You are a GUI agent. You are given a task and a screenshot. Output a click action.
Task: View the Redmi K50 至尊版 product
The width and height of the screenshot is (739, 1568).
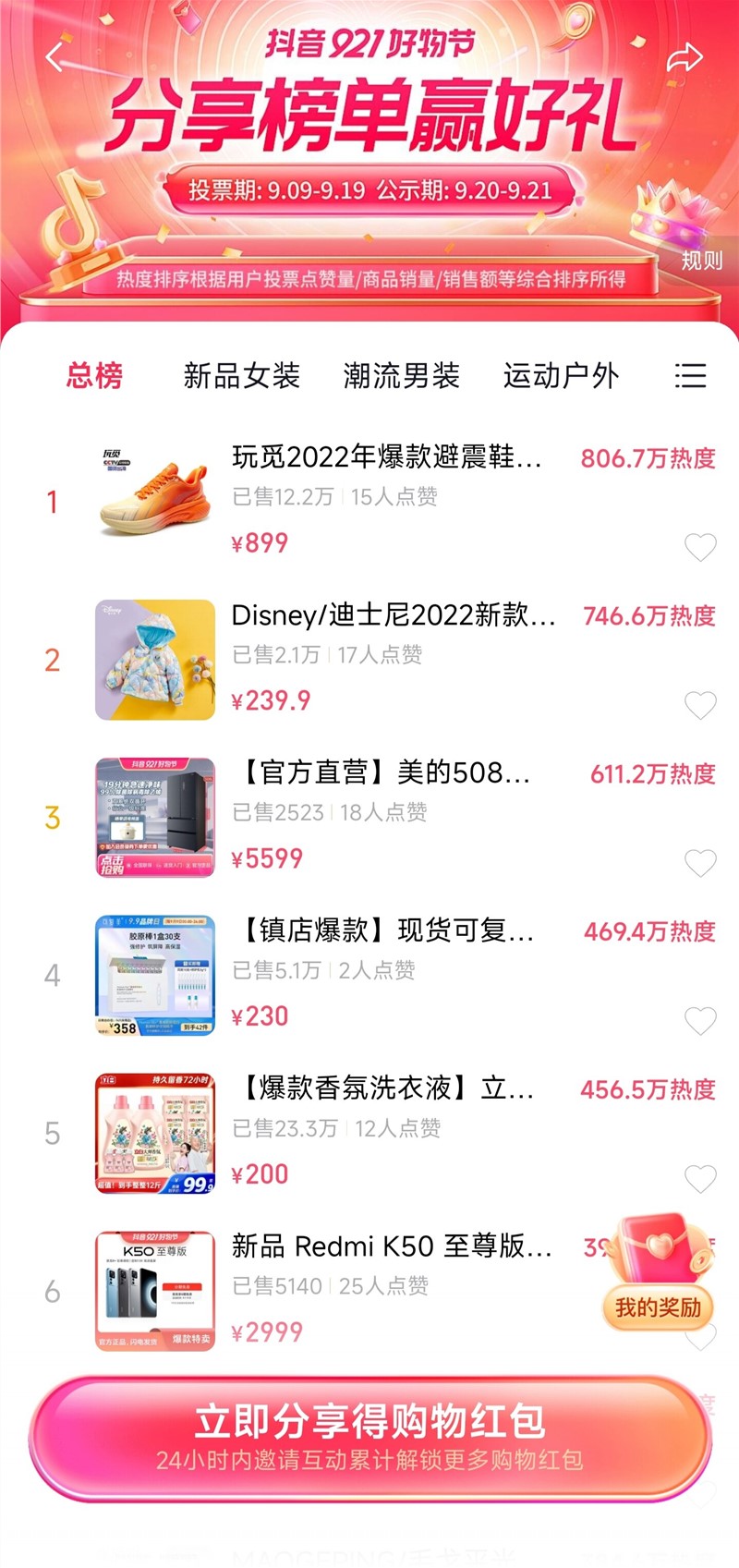coord(391,1247)
